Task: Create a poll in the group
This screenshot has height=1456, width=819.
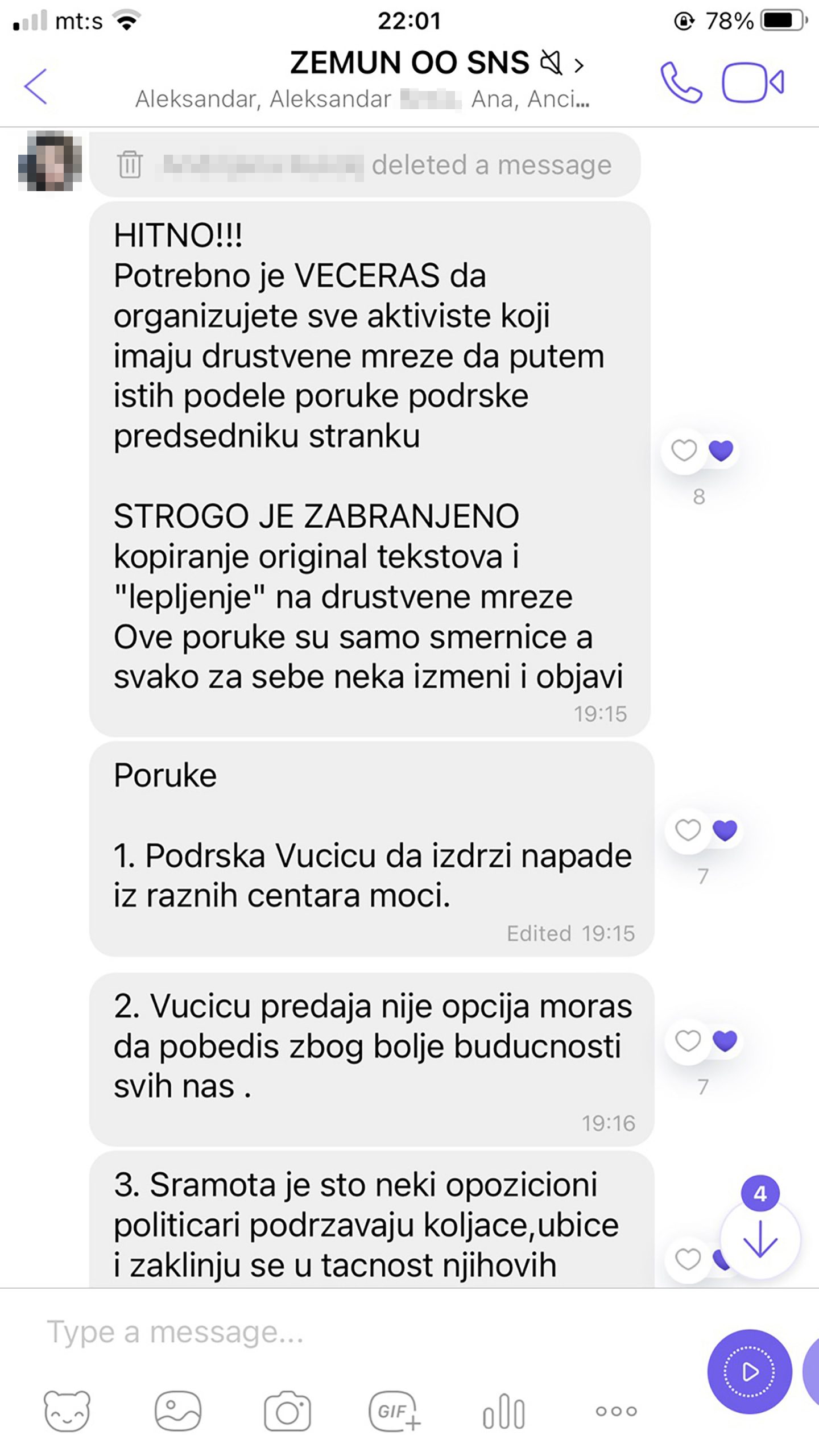Action: pos(504,1412)
